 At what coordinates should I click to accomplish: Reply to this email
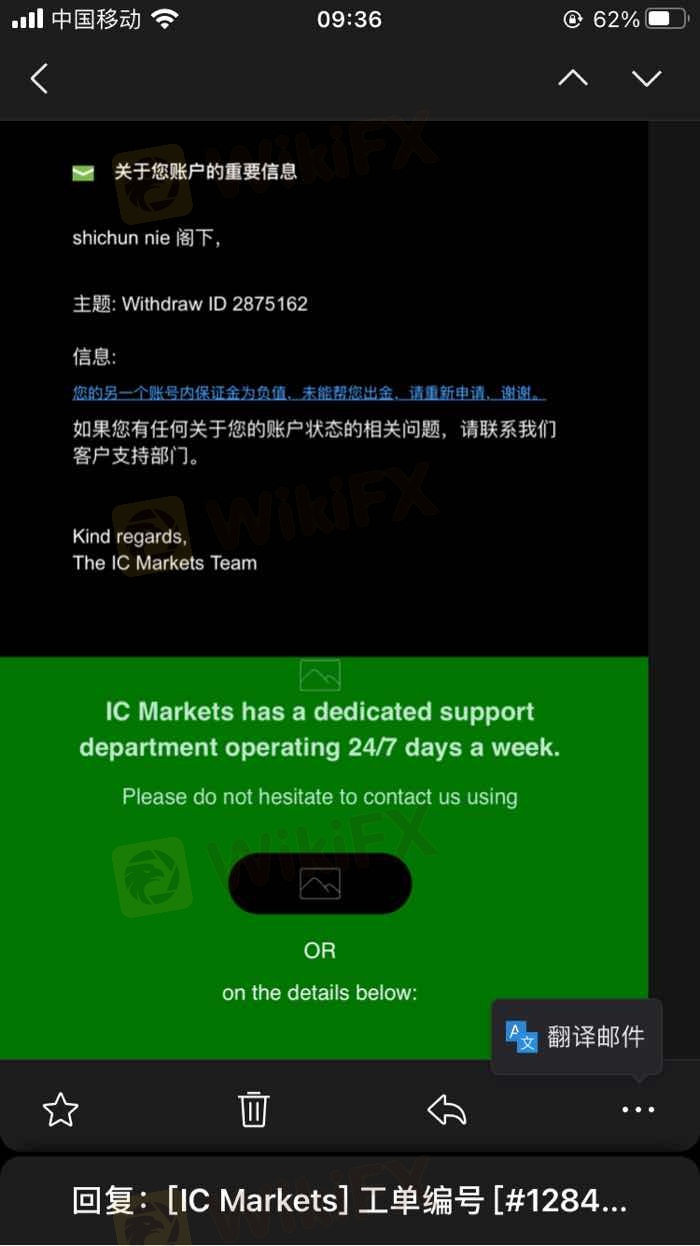[x=446, y=1109]
